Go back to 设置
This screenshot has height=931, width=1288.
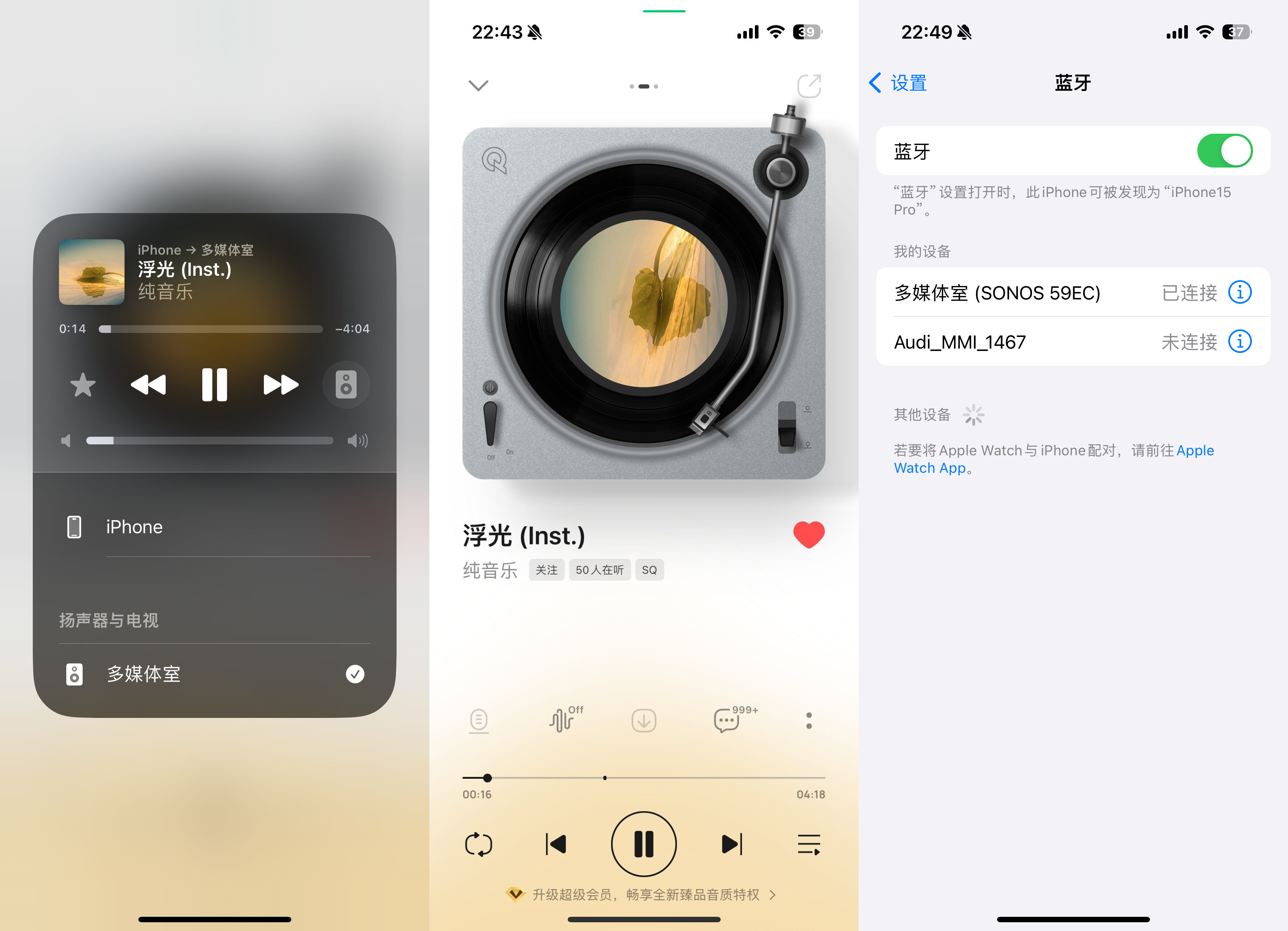(898, 83)
